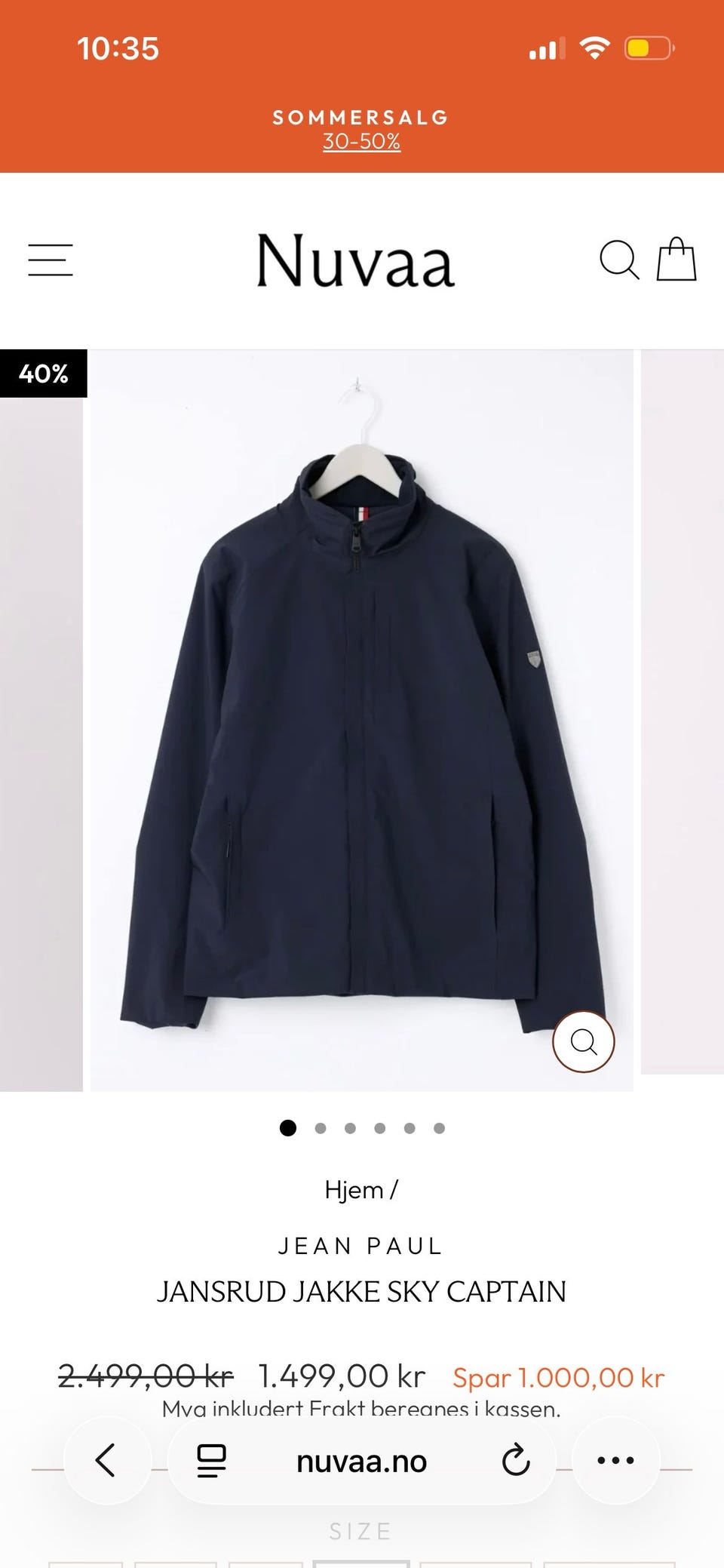Follow the 30-50% Sommersalg link
Viewport: 724px width, 1568px height.
361,141
